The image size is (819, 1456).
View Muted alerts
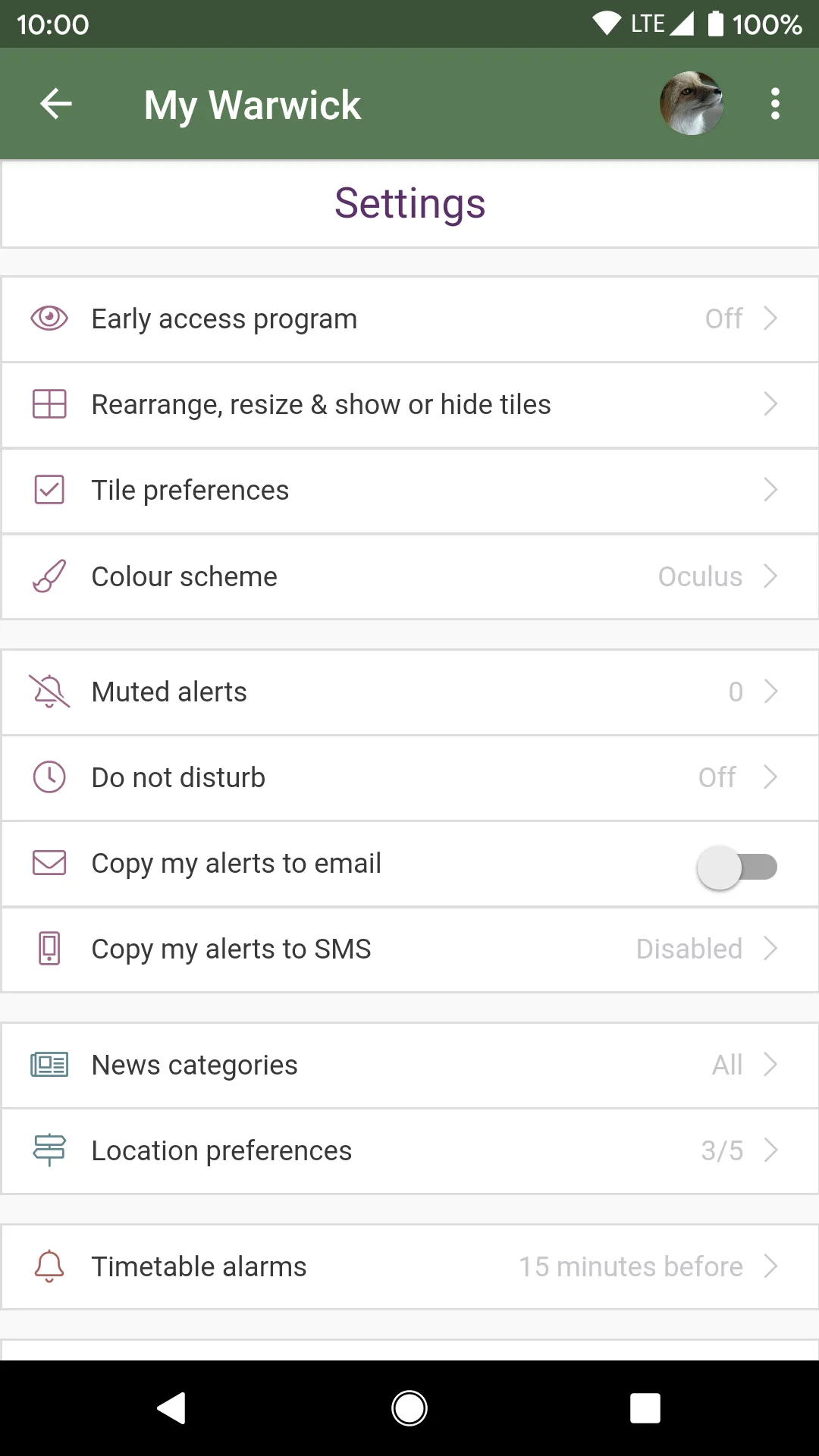409,692
